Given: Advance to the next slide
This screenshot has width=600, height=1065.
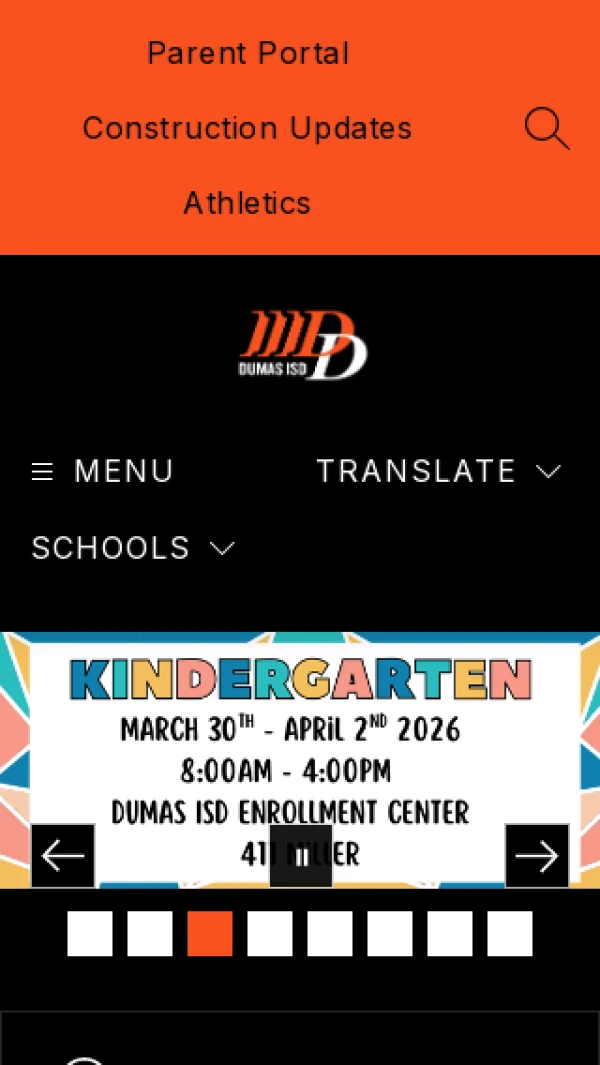Looking at the screenshot, I should click(537, 856).
